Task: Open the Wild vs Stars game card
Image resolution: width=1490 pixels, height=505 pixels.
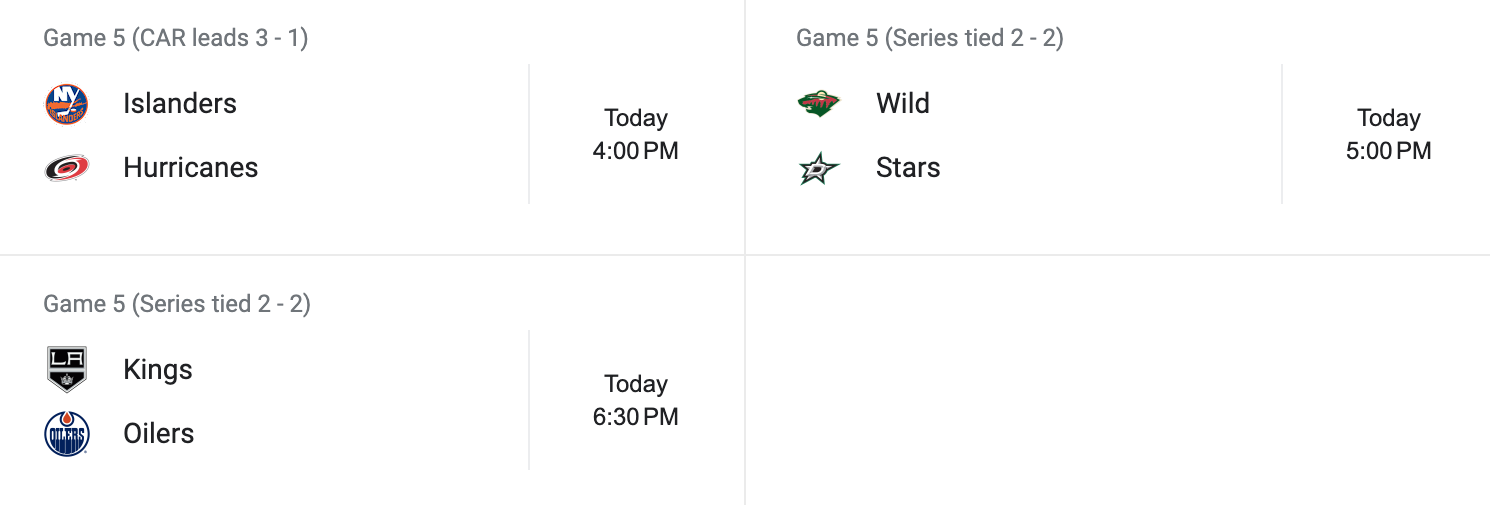Action: 1115,135
